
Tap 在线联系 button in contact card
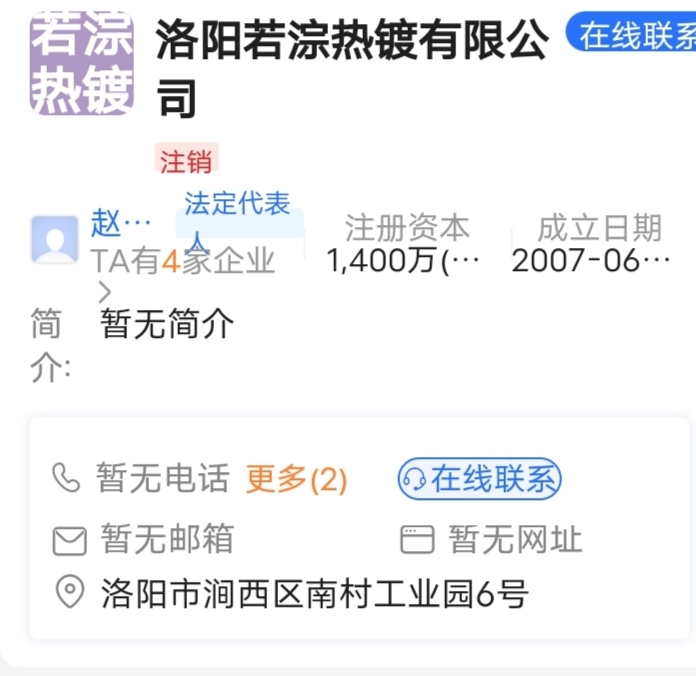click(480, 480)
